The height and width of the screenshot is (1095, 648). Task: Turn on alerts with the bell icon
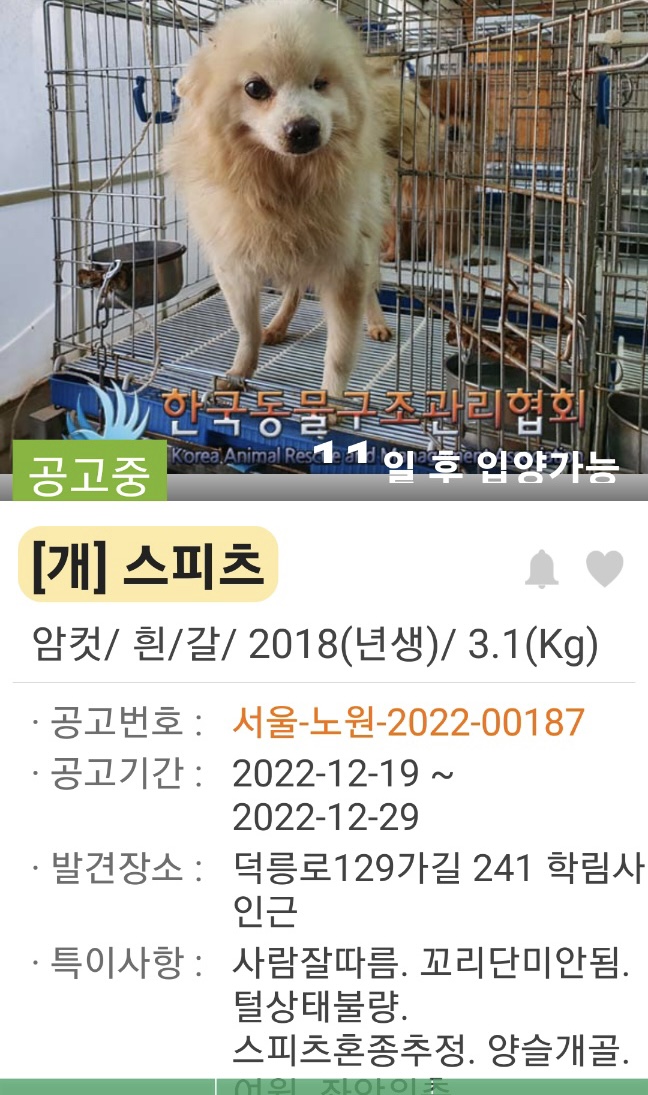542,569
